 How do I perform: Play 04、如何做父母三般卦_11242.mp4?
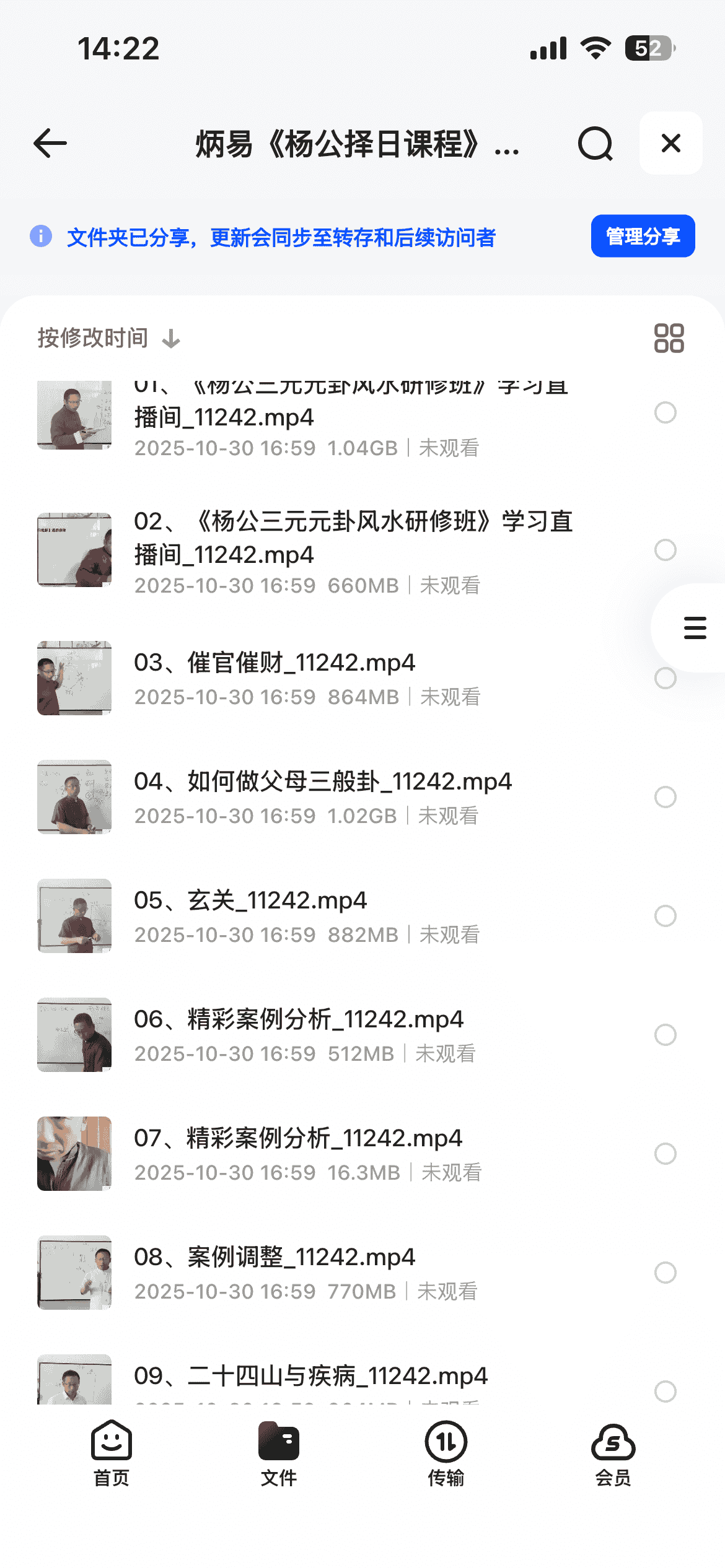coord(322,782)
